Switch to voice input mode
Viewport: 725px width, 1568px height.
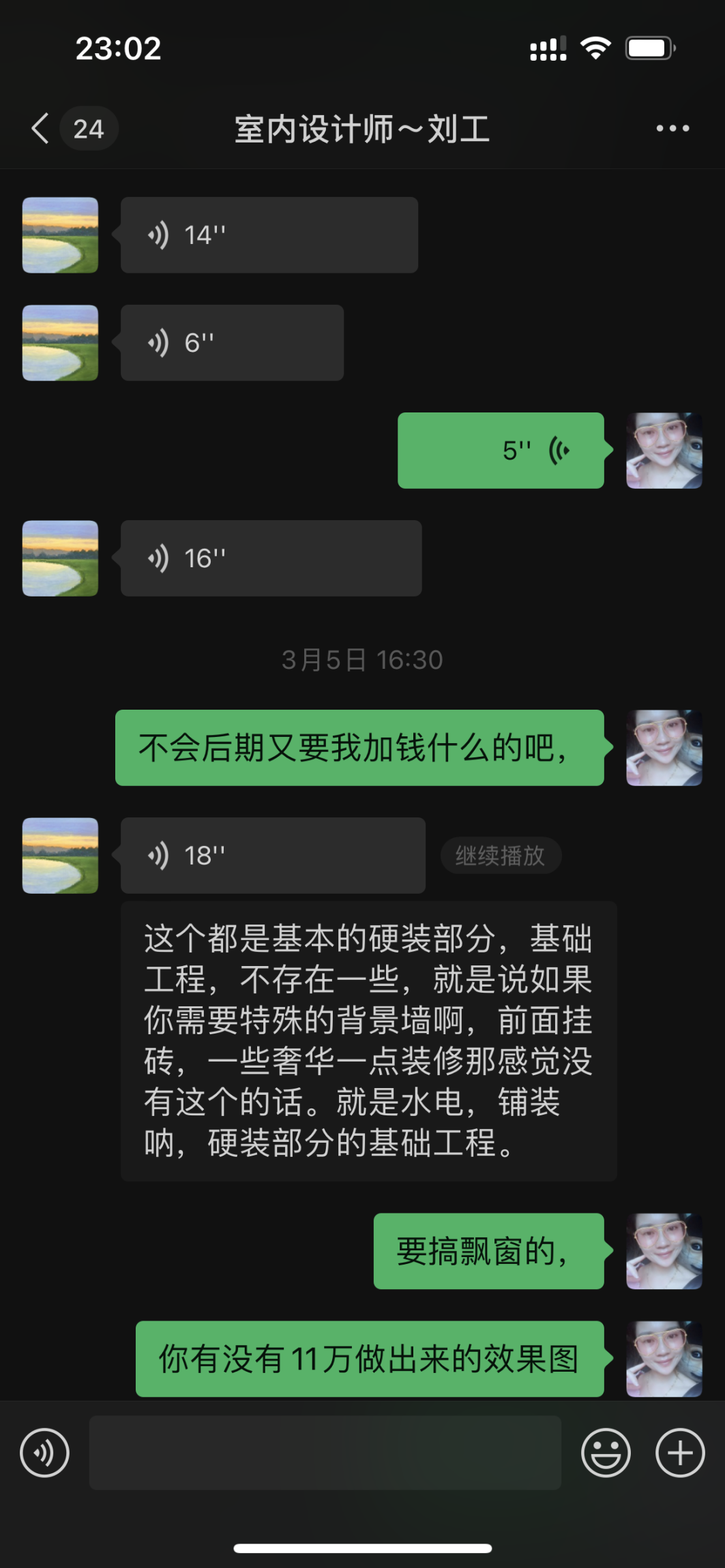[45, 1453]
